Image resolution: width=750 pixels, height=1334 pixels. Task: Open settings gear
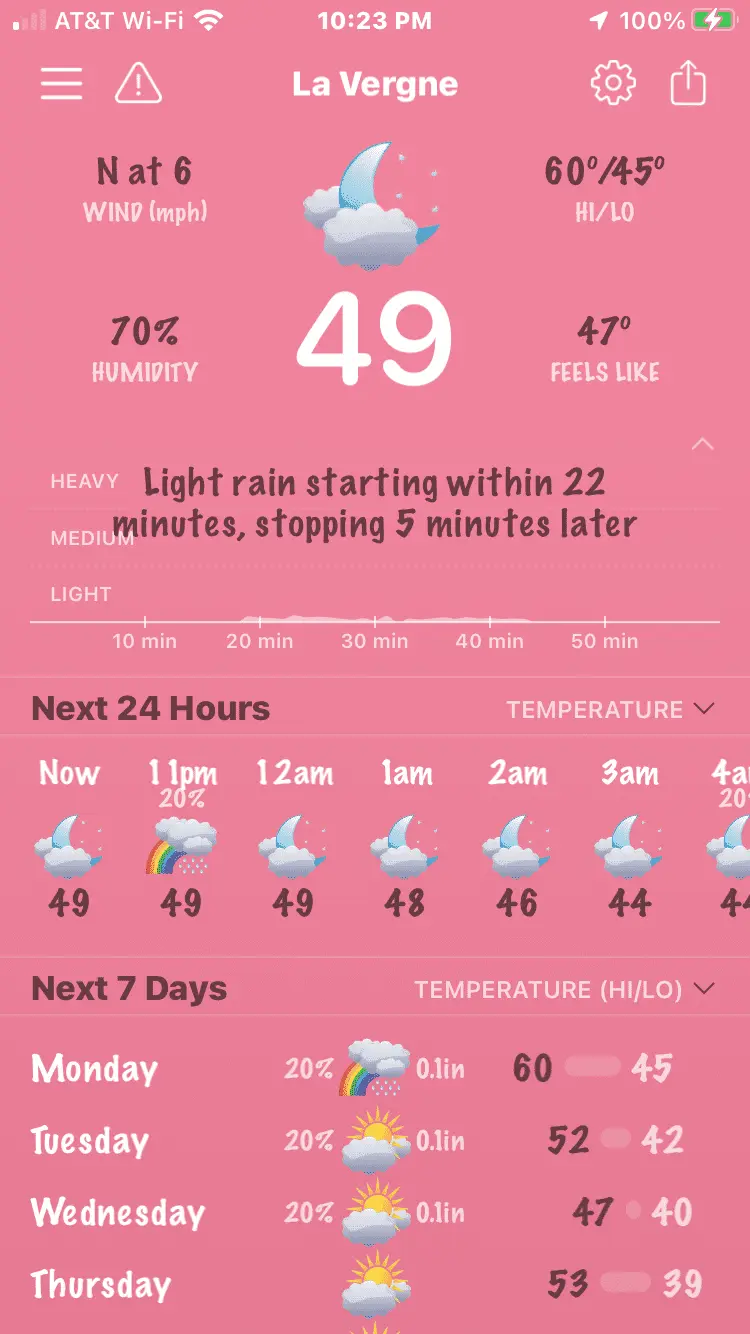(613, 84)
